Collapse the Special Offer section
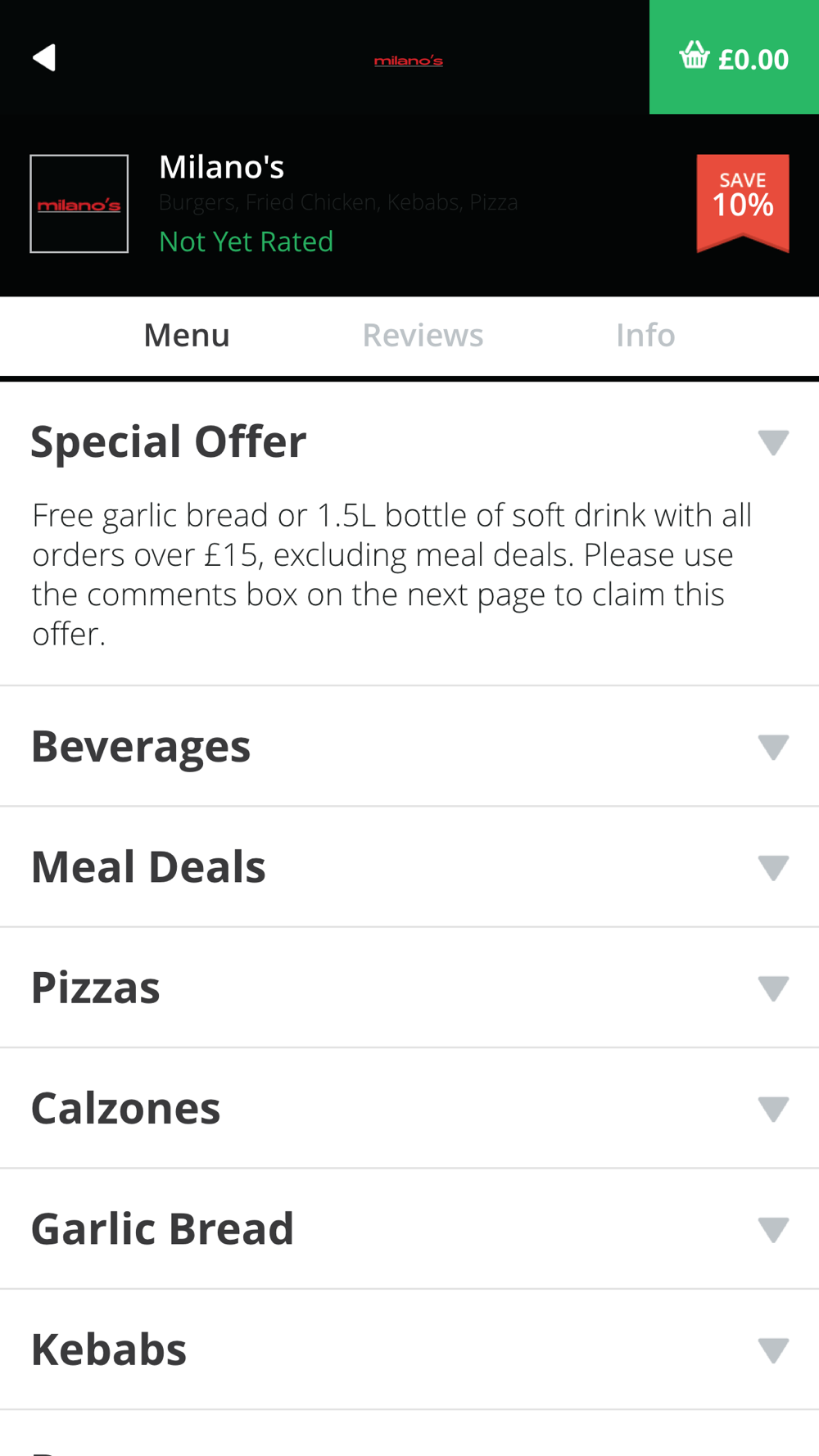The image size is (819, 1456). pos(409,441)
